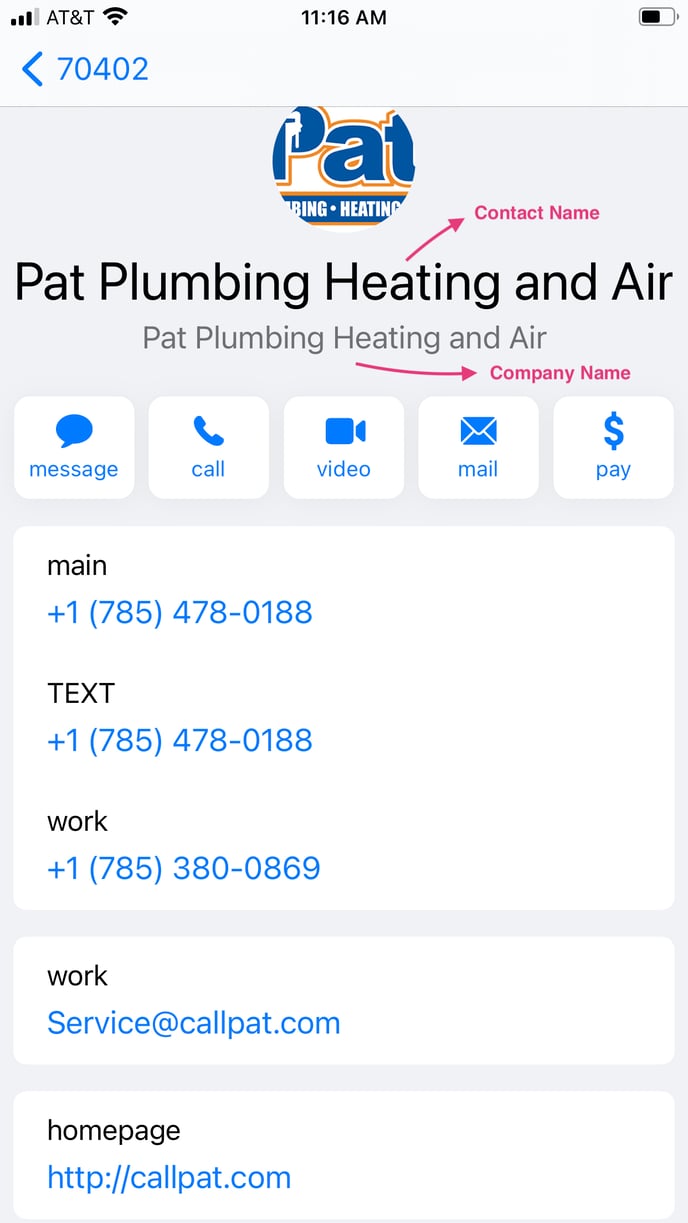The width and height of the screenshot is (688, 1223).
Task: Tap the call button
Action: coord(208,447)
